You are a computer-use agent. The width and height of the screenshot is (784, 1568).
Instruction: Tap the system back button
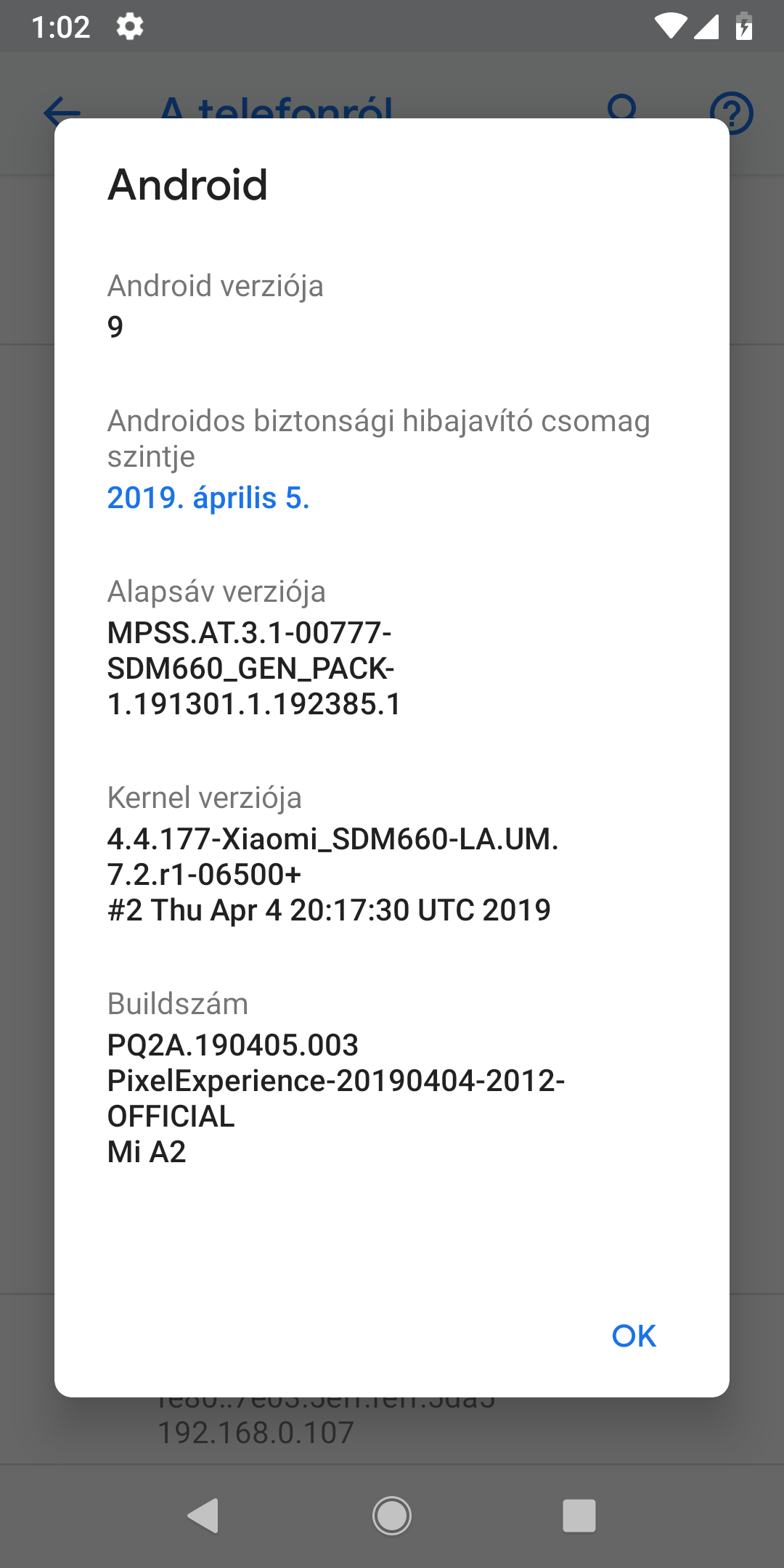click(203, 1516)
